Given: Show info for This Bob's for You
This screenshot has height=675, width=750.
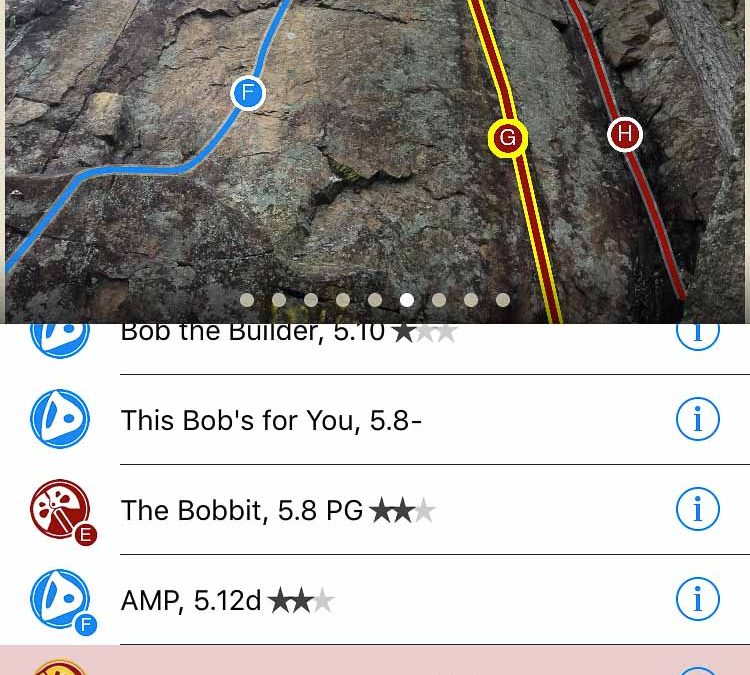Looking at the screenshot, I should pos(697,419).
